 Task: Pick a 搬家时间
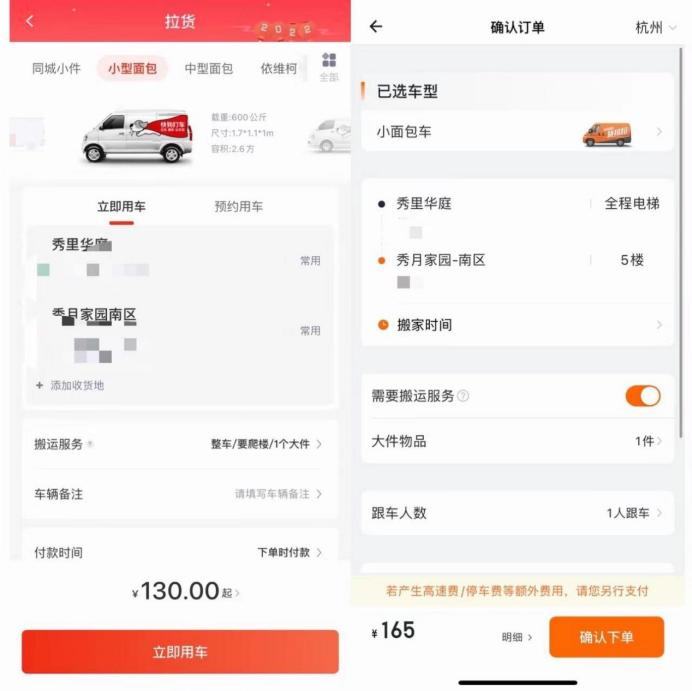tap(517, 325)
